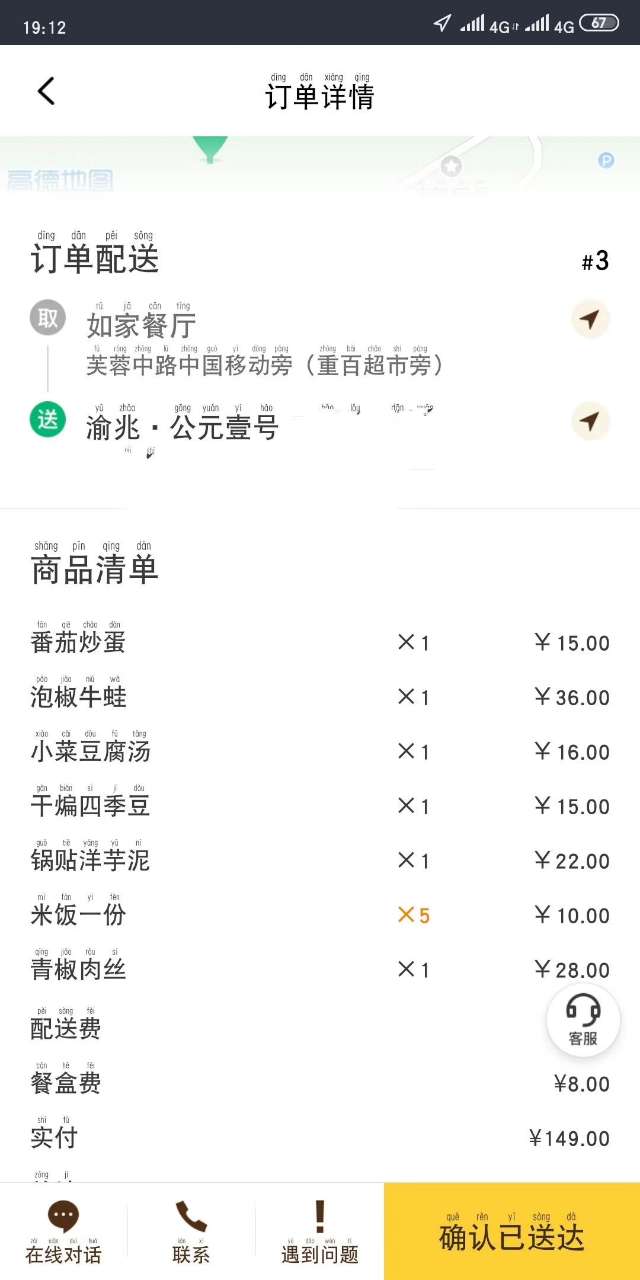Start 在线对话 online chat
Viewport: 640px width, 1280px height.
coord(64,1232)
